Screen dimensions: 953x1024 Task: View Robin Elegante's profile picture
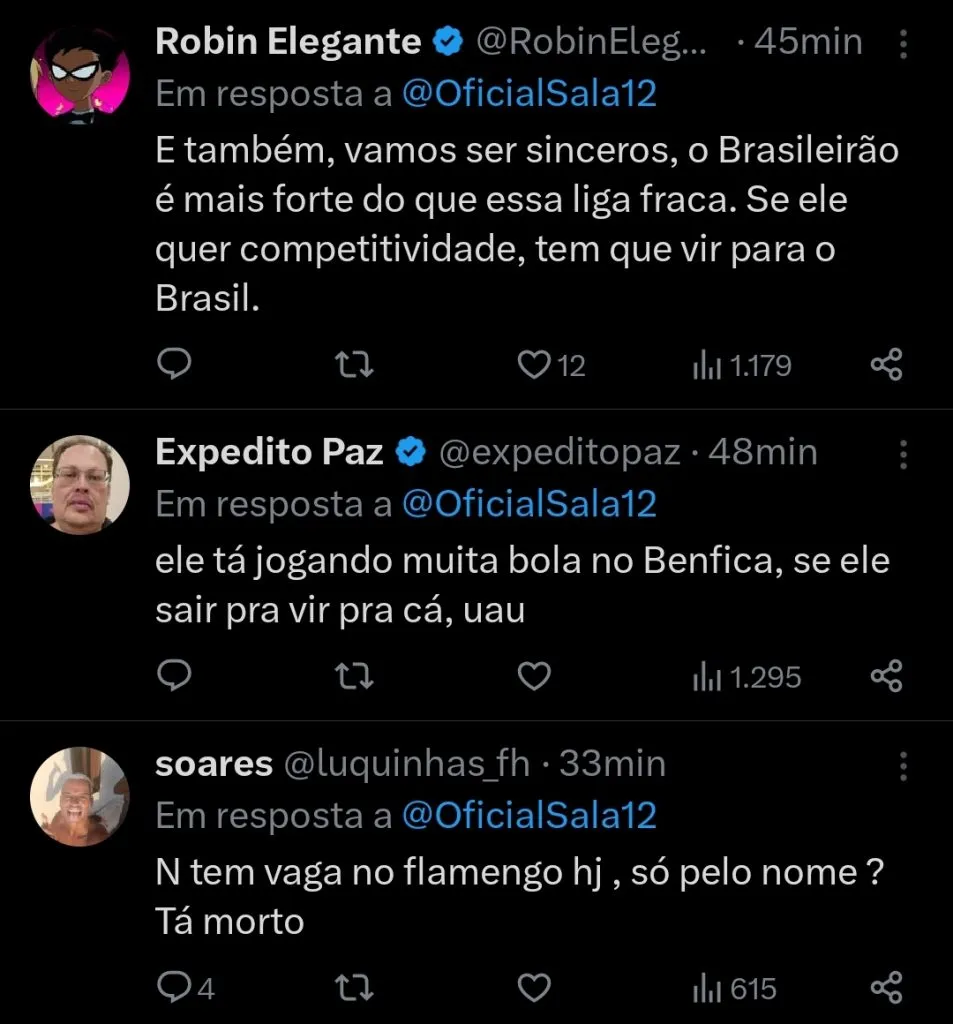pos(78,63)
